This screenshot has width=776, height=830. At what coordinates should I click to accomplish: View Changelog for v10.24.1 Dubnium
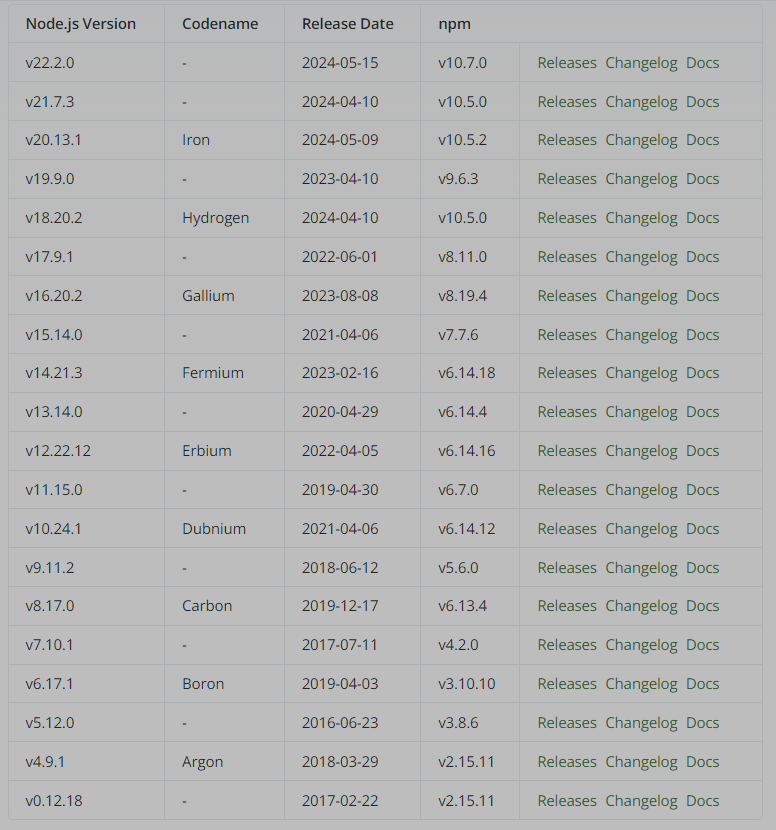(x=641, y=529)
